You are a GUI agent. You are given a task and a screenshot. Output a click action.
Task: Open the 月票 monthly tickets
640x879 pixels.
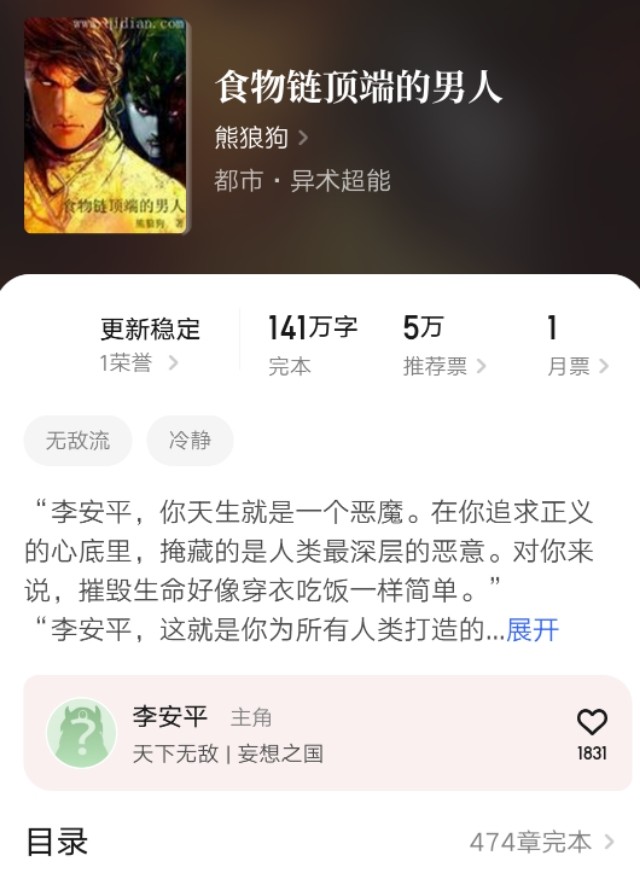[x=577, y=366]
